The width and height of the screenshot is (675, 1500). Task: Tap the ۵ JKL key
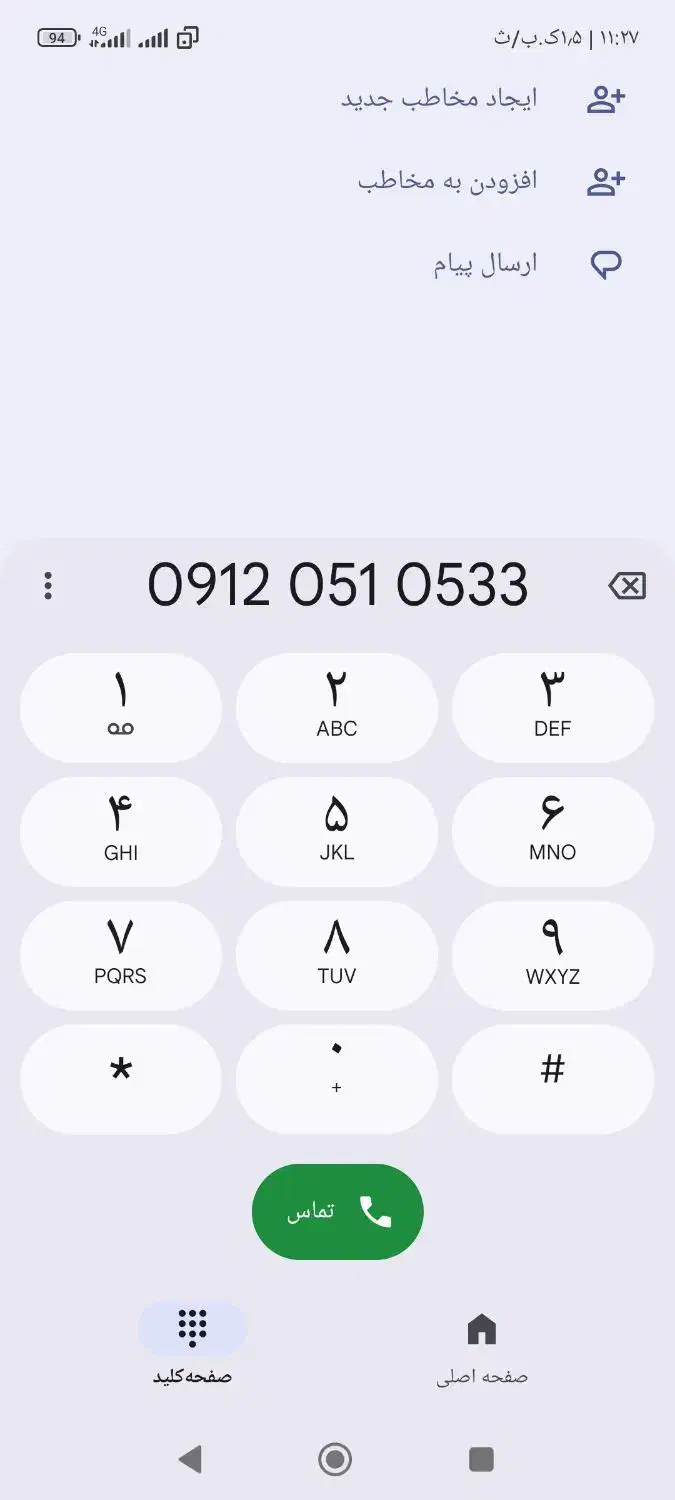click(x=337, y=832)
